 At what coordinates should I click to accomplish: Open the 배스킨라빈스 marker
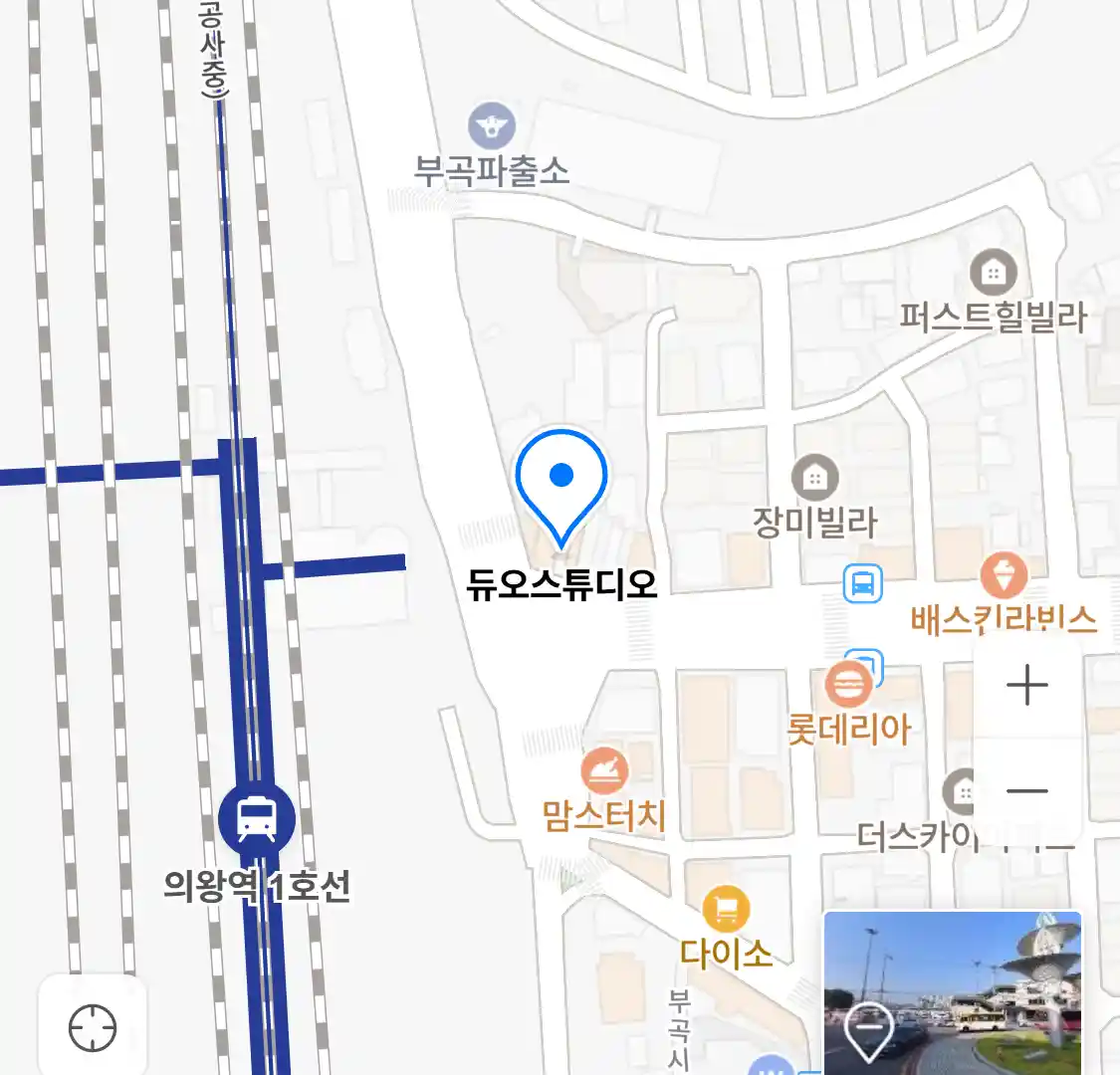click(x=1004, y=576)
